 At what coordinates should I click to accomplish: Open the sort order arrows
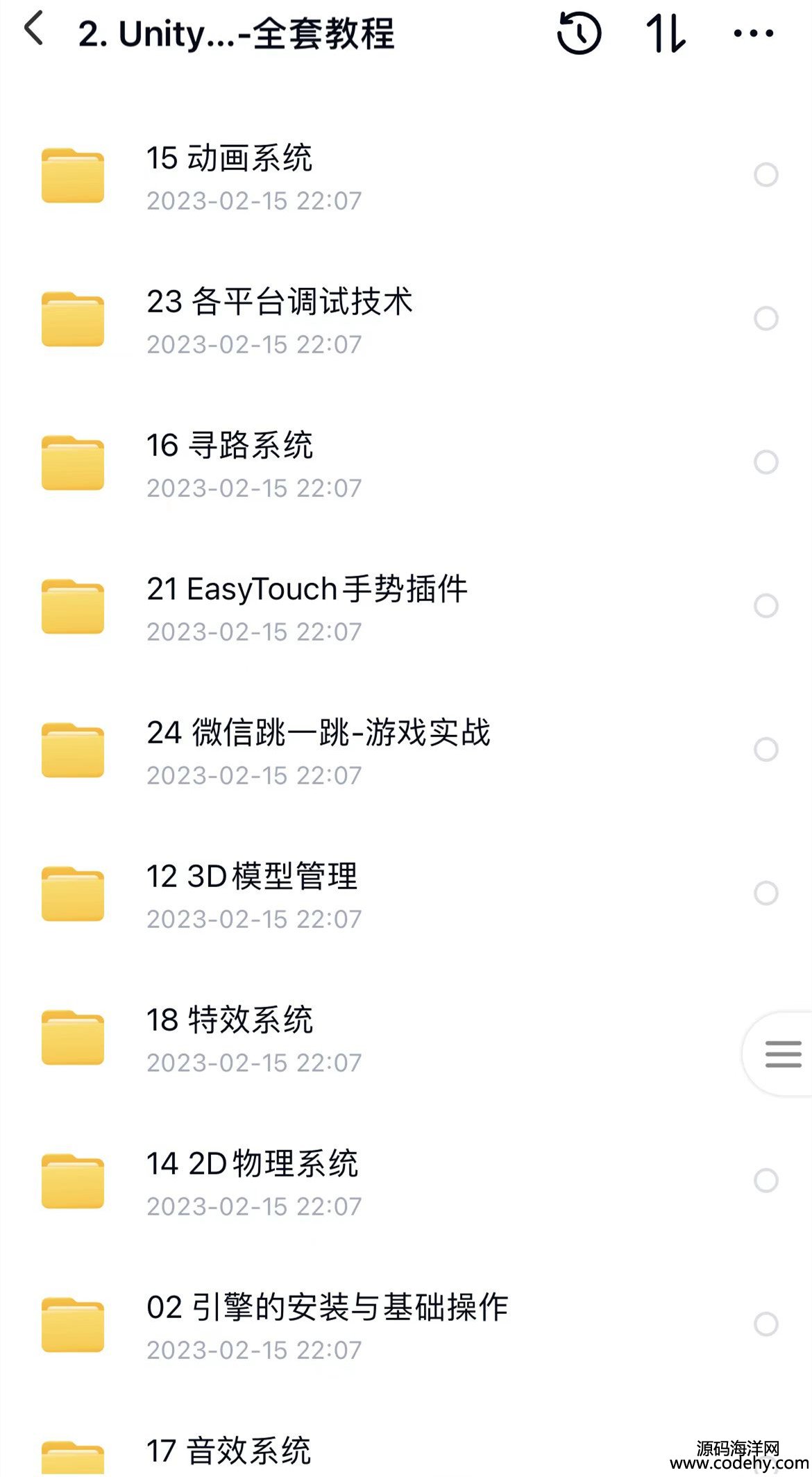[x=666, y=33]
